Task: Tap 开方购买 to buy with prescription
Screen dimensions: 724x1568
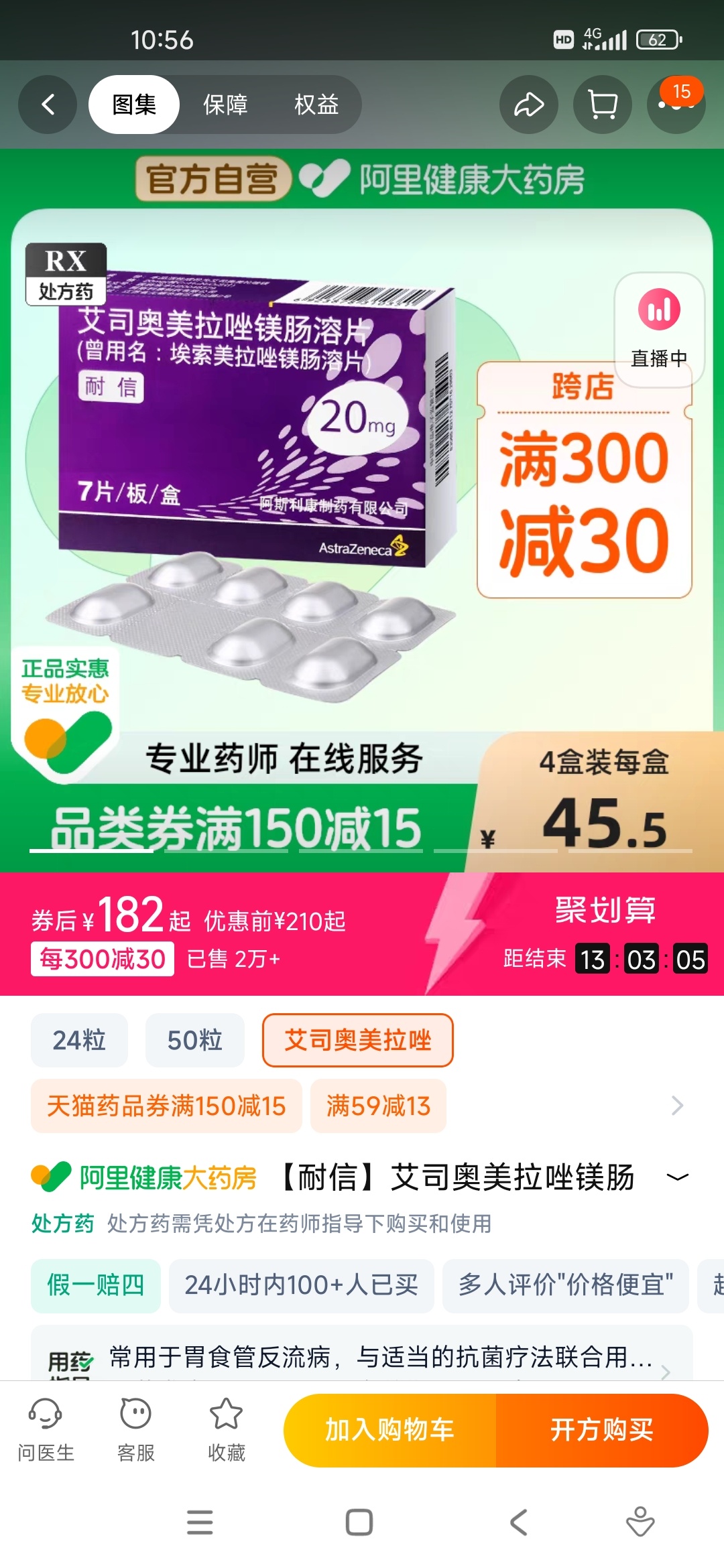Action: point(601,1430)
